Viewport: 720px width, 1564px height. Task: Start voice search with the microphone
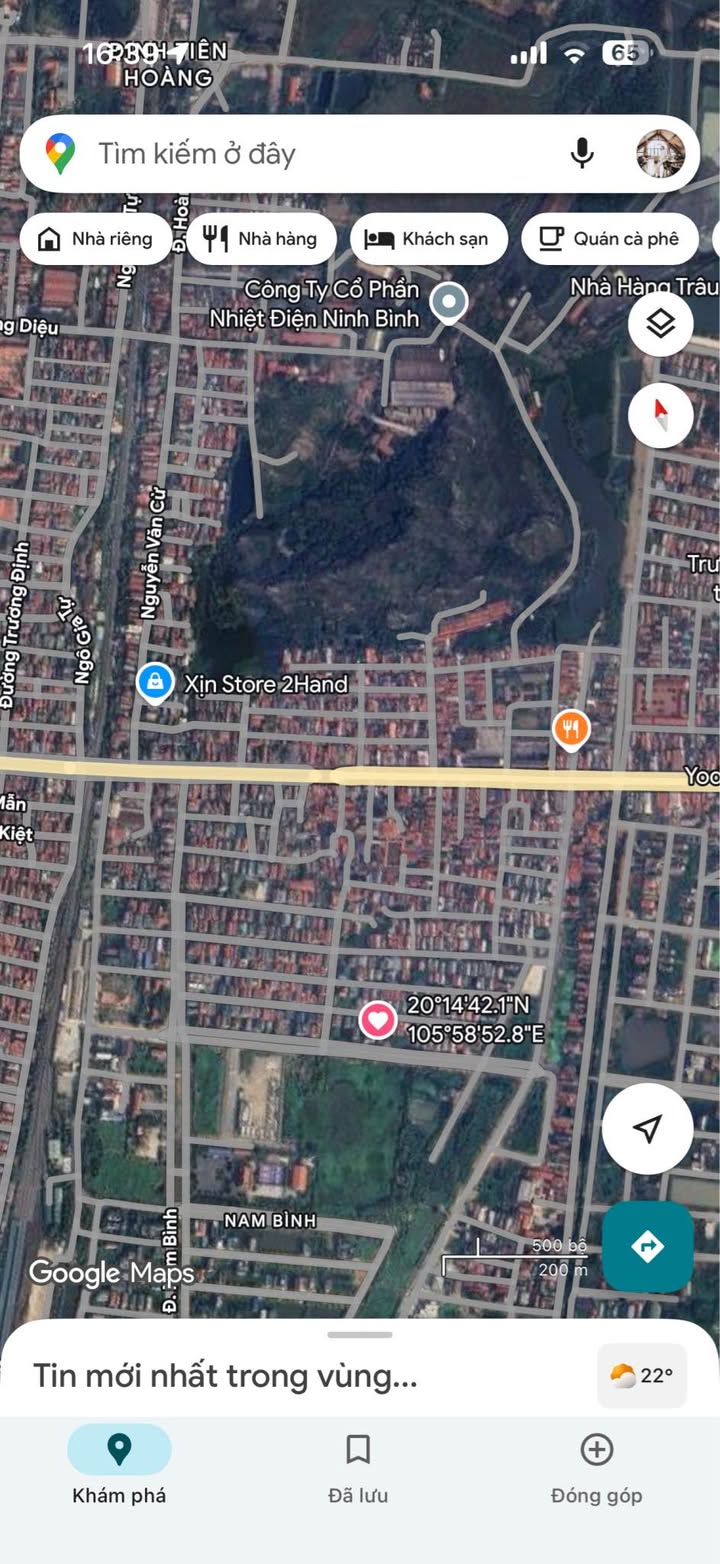582,154
